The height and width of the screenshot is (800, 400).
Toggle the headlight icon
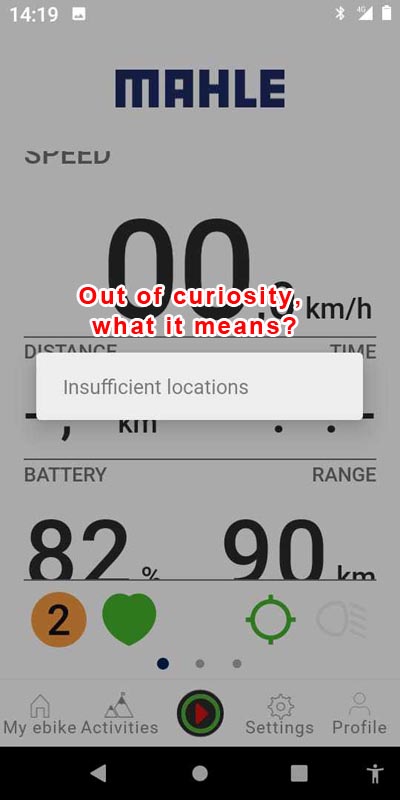341,619
